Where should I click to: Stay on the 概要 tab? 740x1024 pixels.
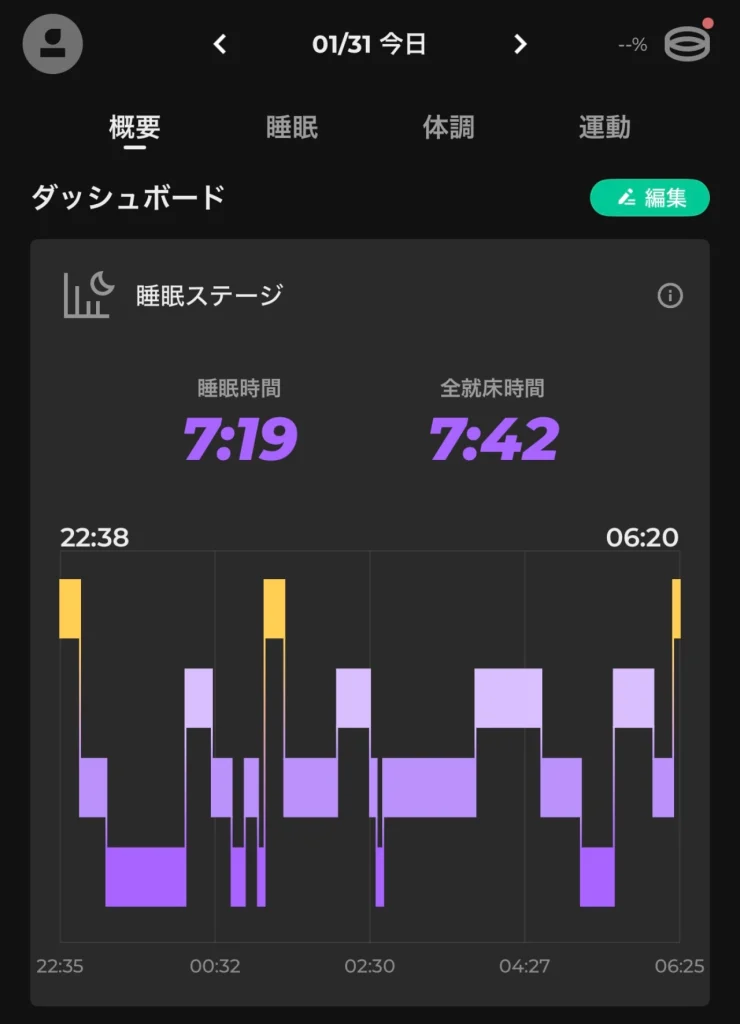click(x=135, y=127)
